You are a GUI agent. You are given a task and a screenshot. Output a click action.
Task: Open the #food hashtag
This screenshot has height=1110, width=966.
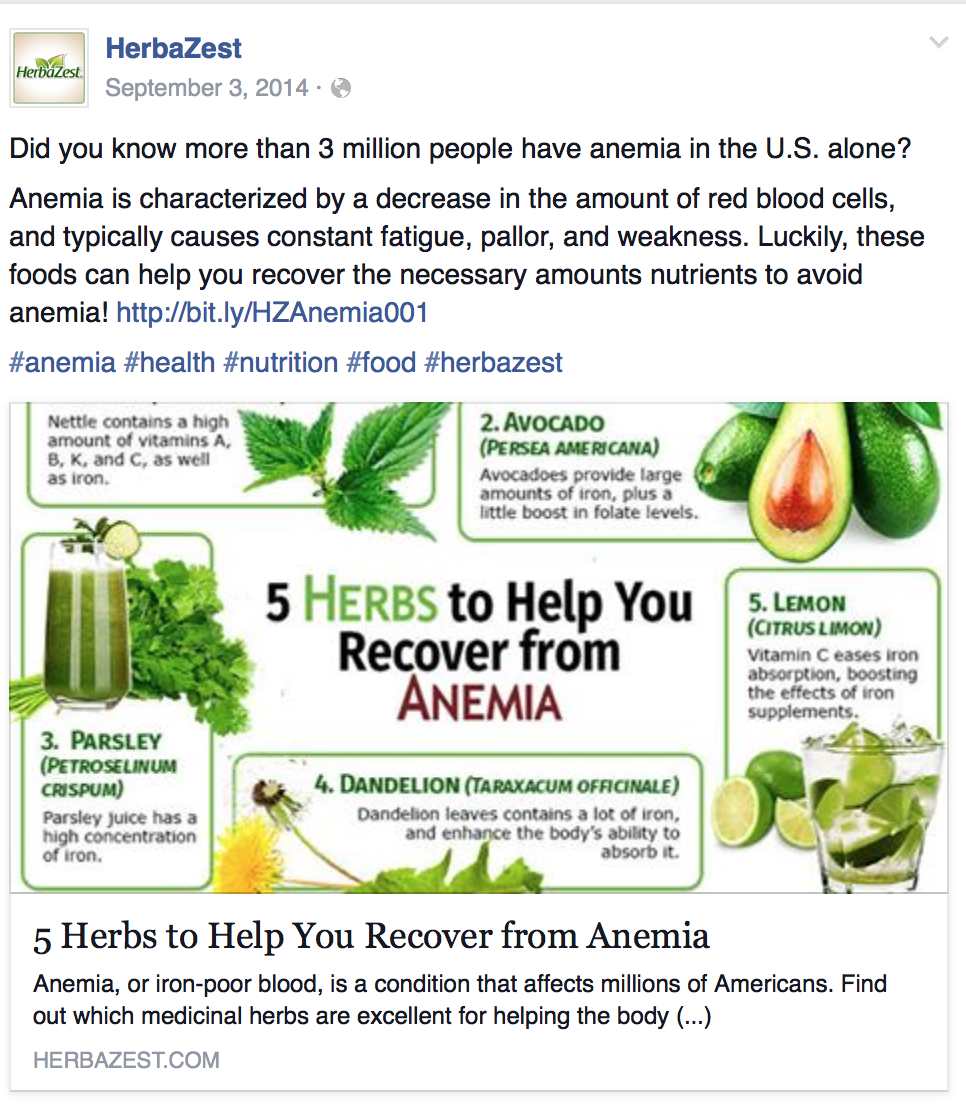(x=381, y=362)
